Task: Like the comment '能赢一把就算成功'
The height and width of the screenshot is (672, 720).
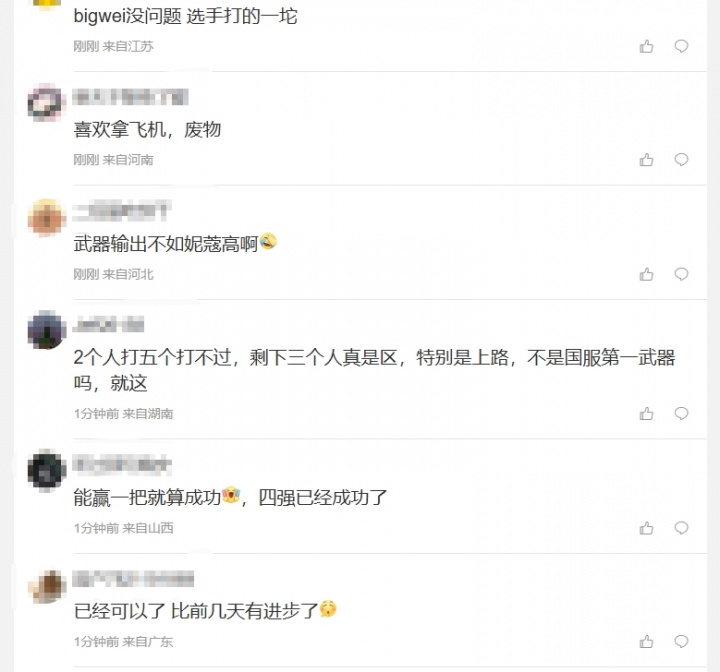Action: pyautogui.click(x=646, y=528)
